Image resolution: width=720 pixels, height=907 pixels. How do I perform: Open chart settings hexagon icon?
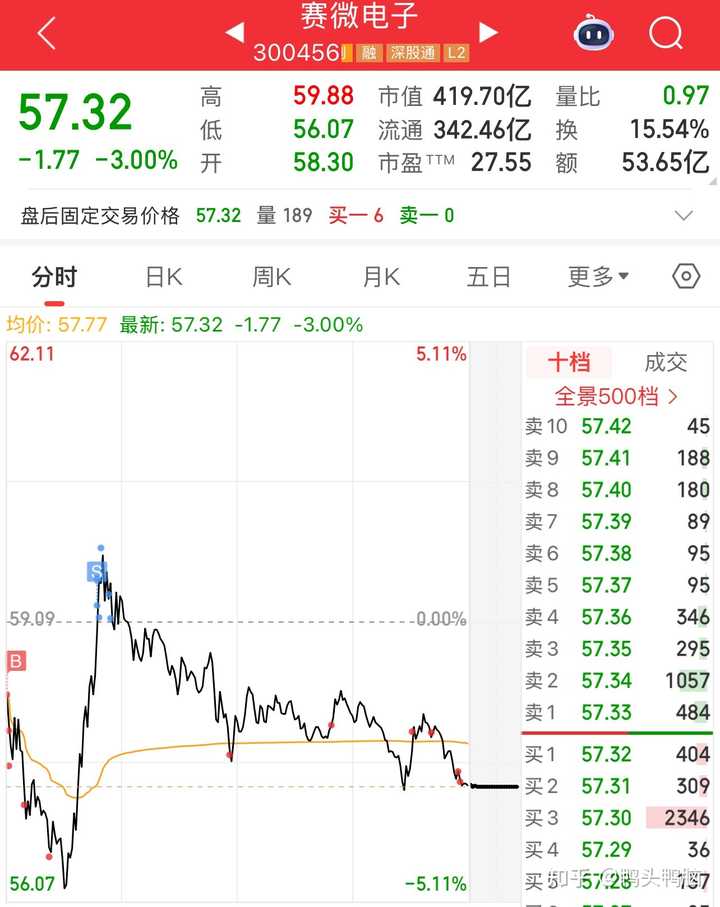[x=686, y=277]
